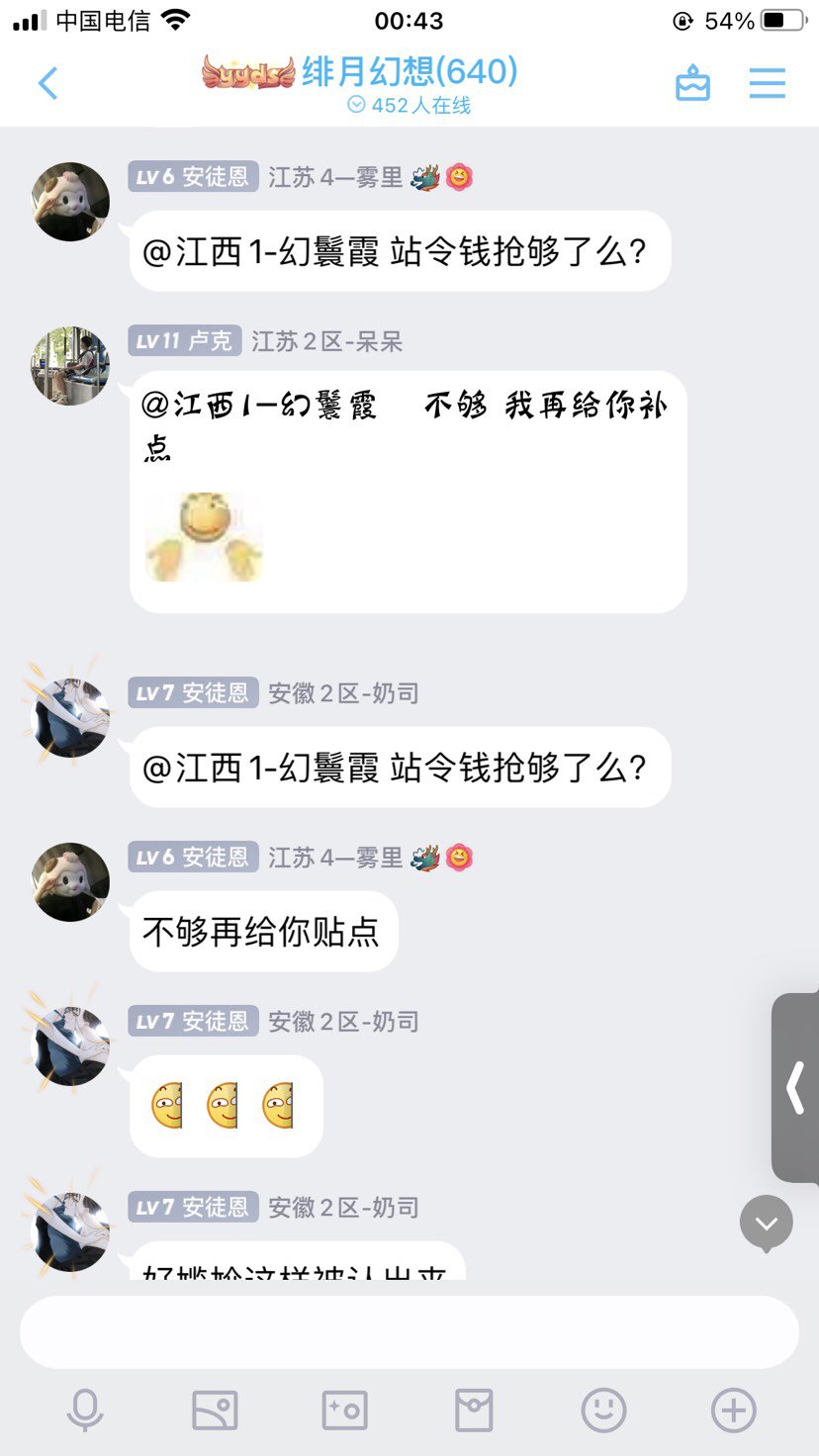Open the camera capture icon

(344, 1410)
